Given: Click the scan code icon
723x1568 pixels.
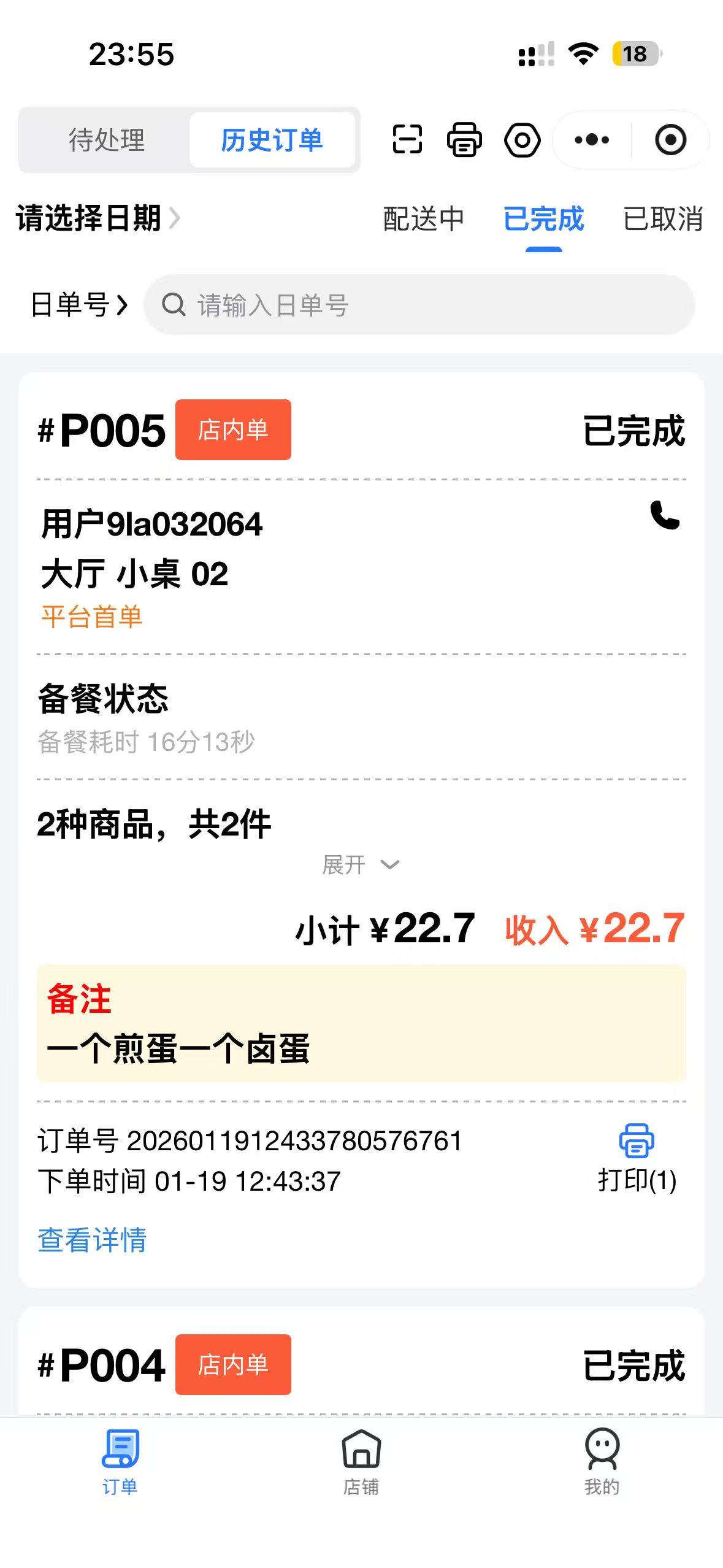Looking at the screenshot, I should [407, 140].
